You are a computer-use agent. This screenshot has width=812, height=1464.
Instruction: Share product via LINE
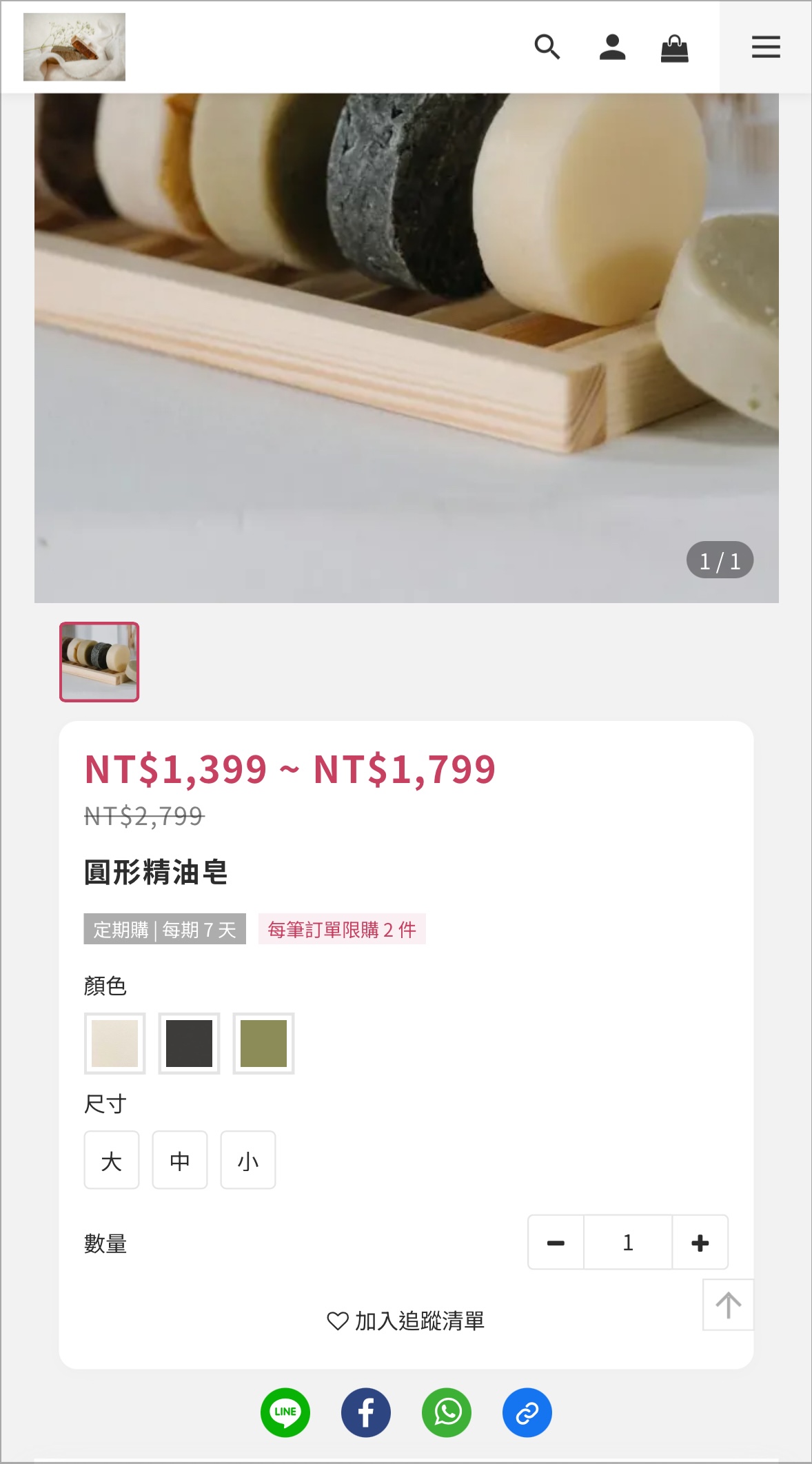click(285, 1412)
